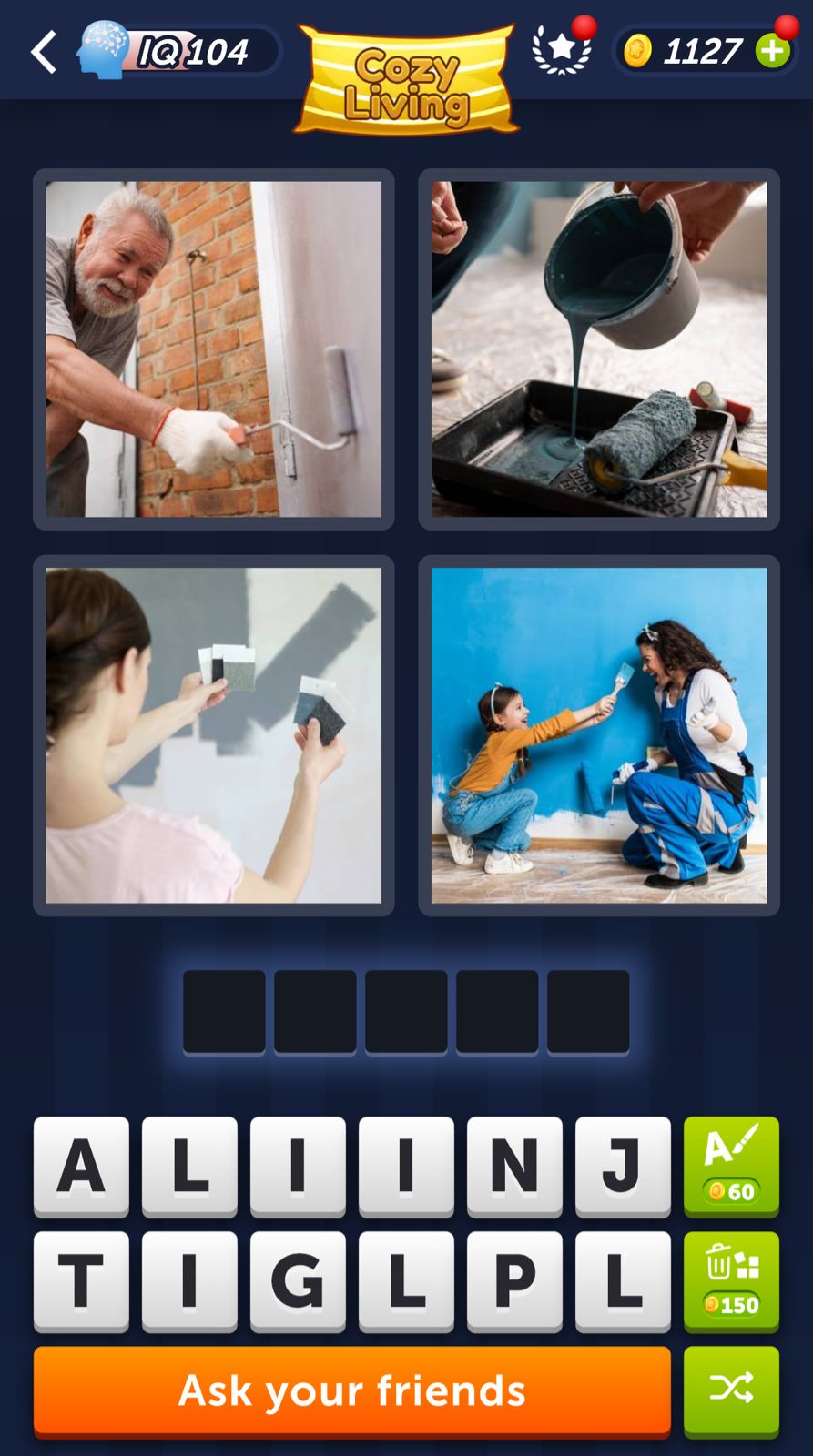The height and width of the screenshot is (1456, 813).
Task: Add more coins with the plus button
Action: 773,51
